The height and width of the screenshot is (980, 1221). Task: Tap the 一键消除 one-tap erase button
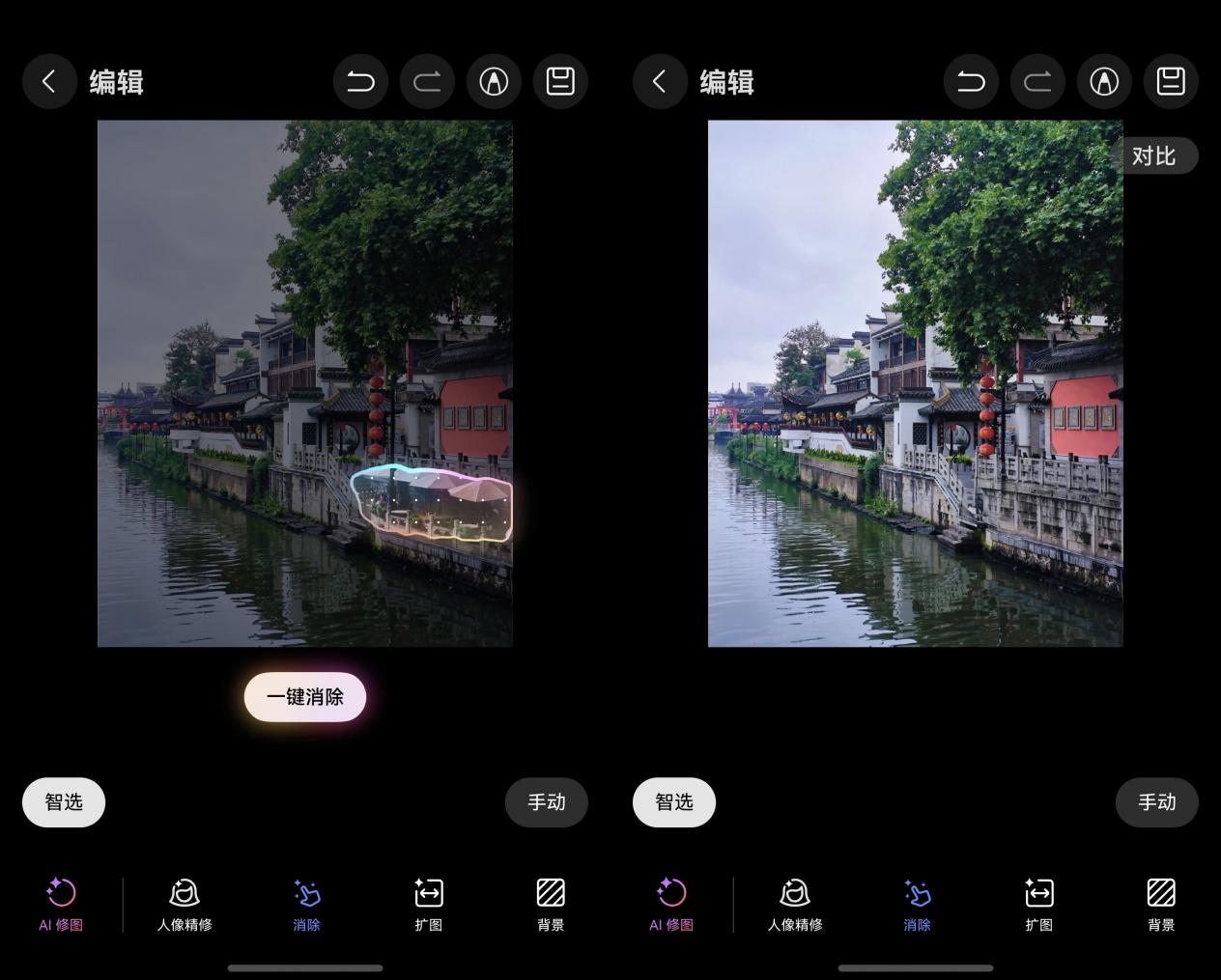tap(304, 697)
